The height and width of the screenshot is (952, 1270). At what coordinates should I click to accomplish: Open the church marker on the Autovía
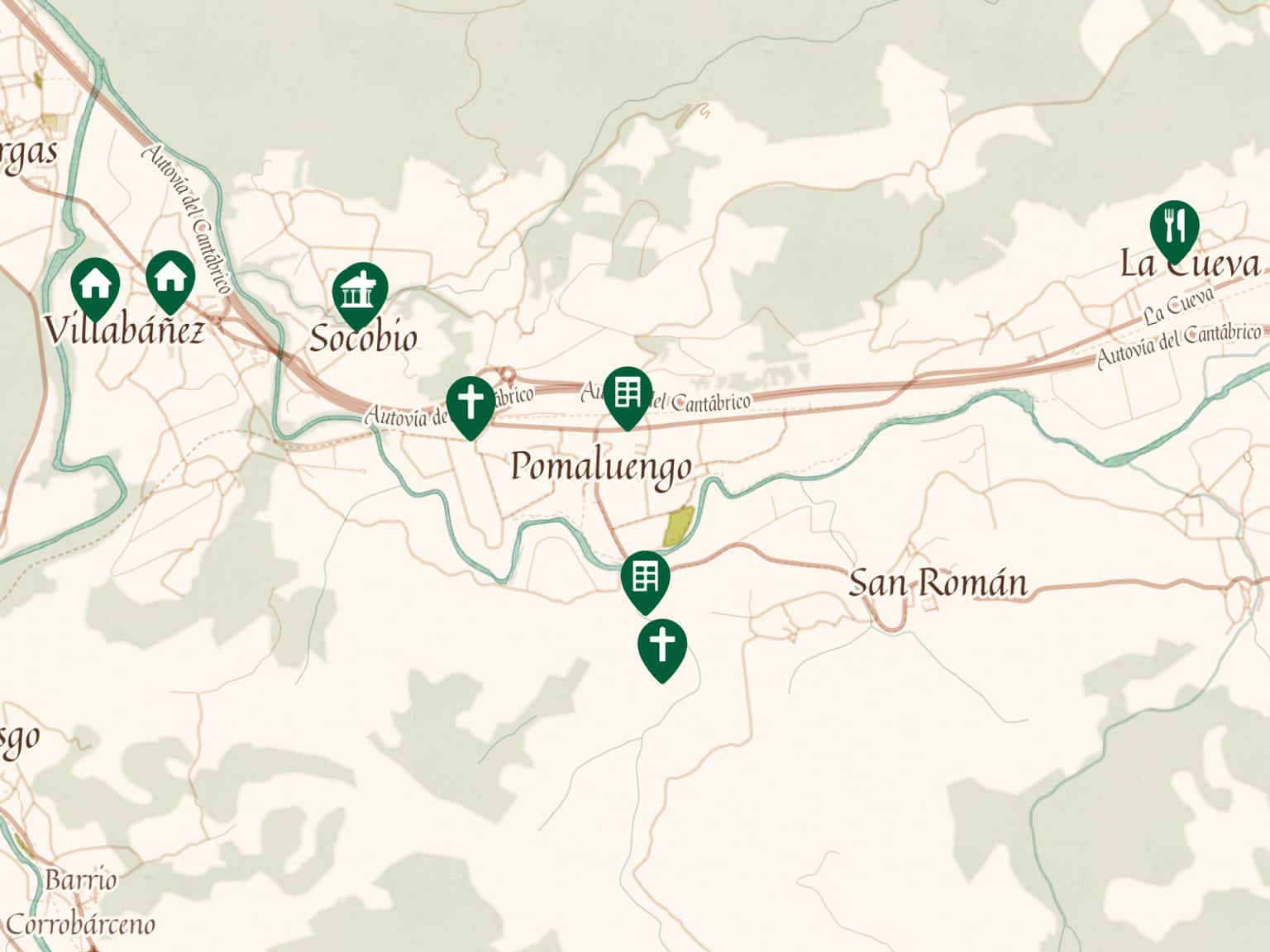470,402
